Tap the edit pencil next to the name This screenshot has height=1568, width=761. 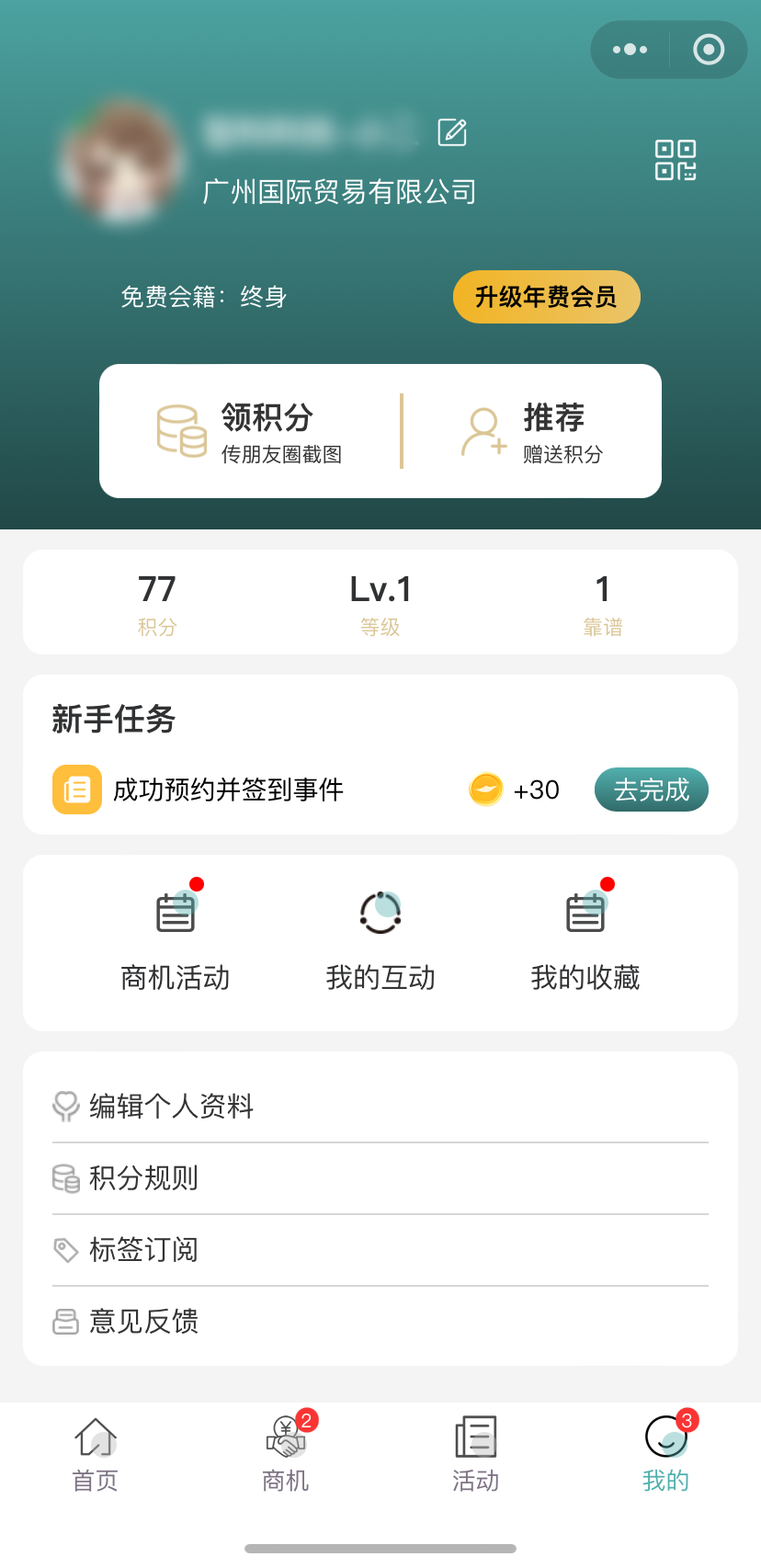[452, 132]
